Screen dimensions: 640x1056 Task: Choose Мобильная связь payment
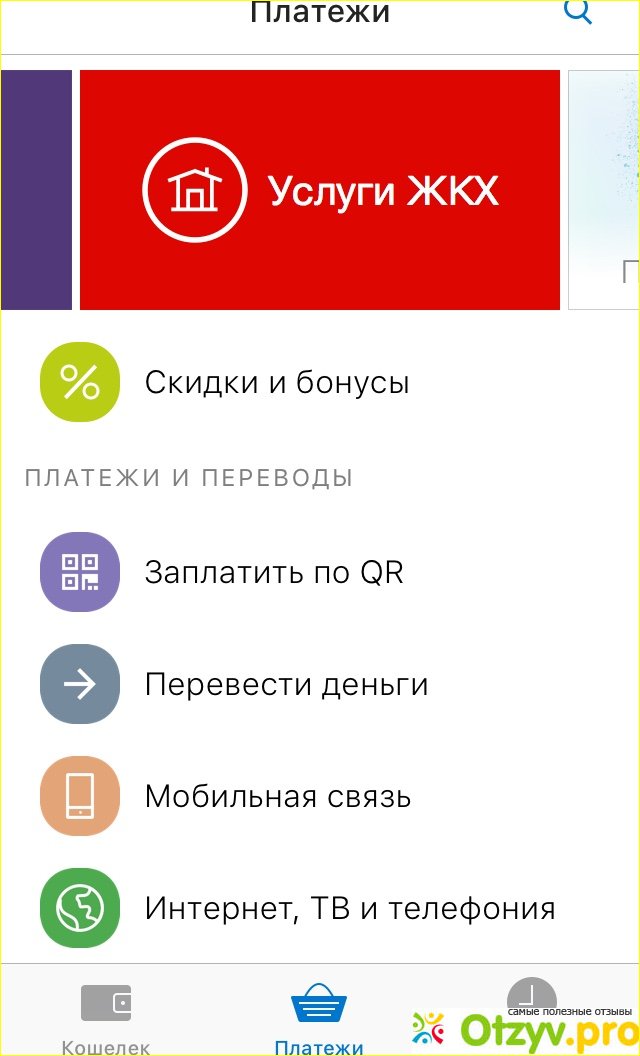[277, 796]
